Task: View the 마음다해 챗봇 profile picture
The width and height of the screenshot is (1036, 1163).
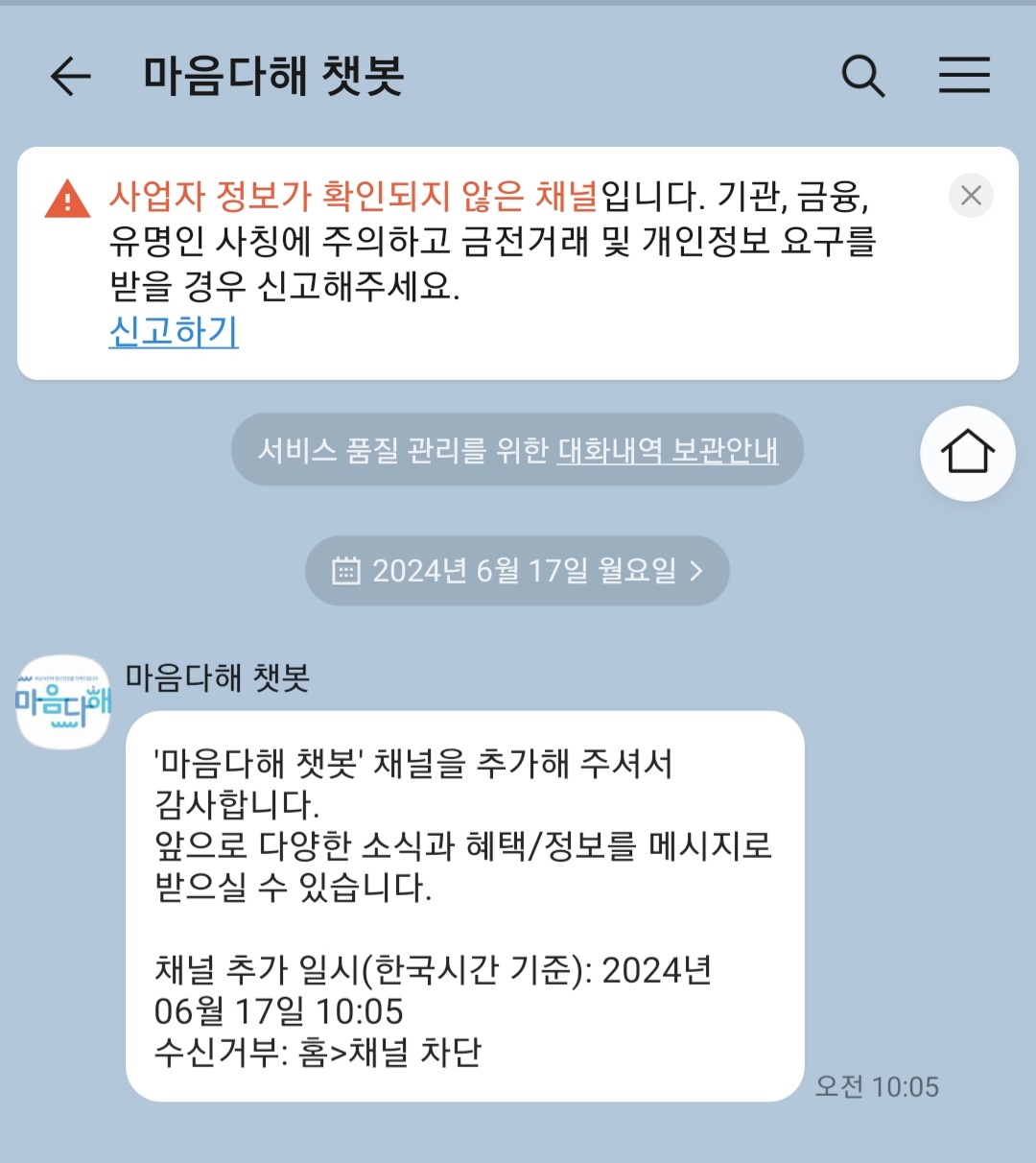Action: tap(63, 702)
